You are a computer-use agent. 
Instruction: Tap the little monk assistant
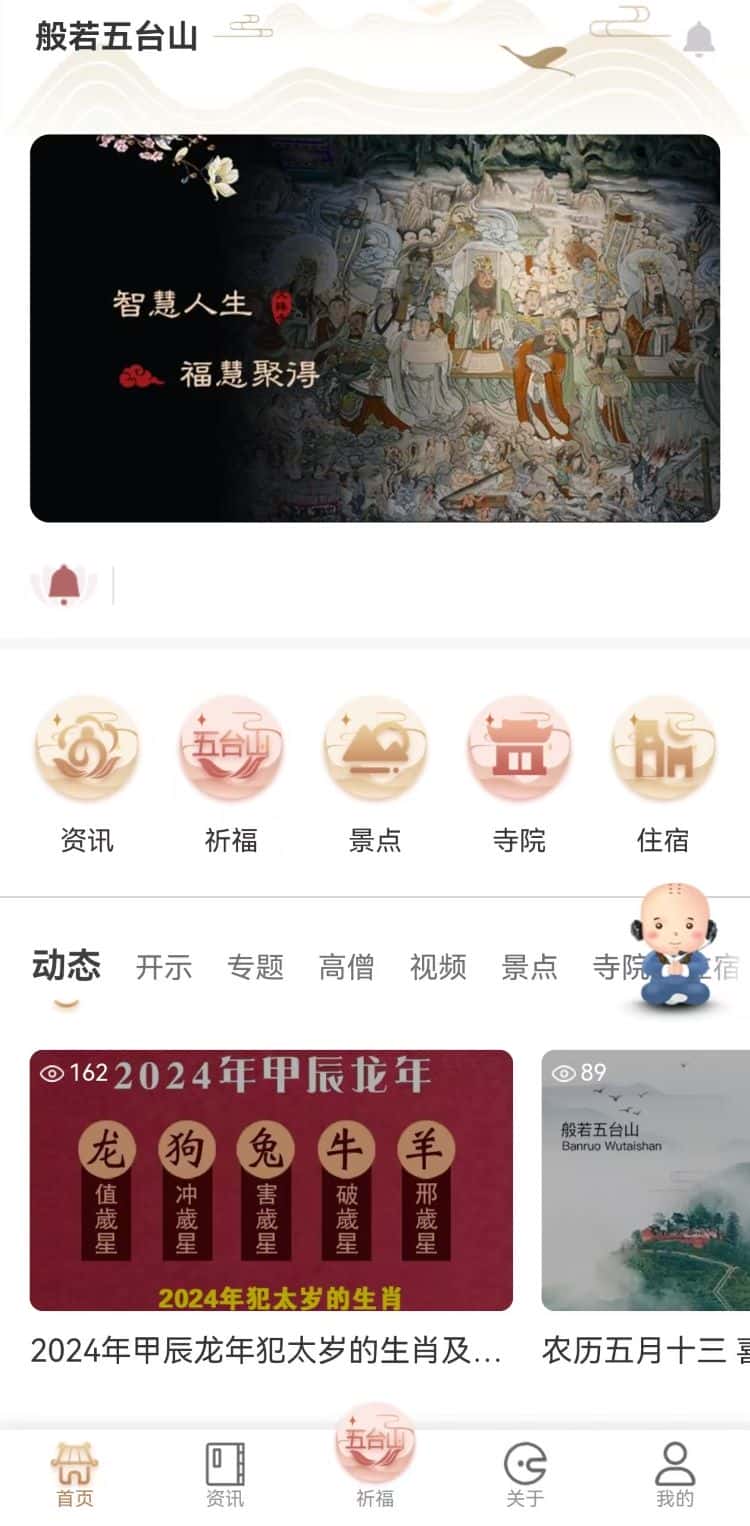[675, 945]
